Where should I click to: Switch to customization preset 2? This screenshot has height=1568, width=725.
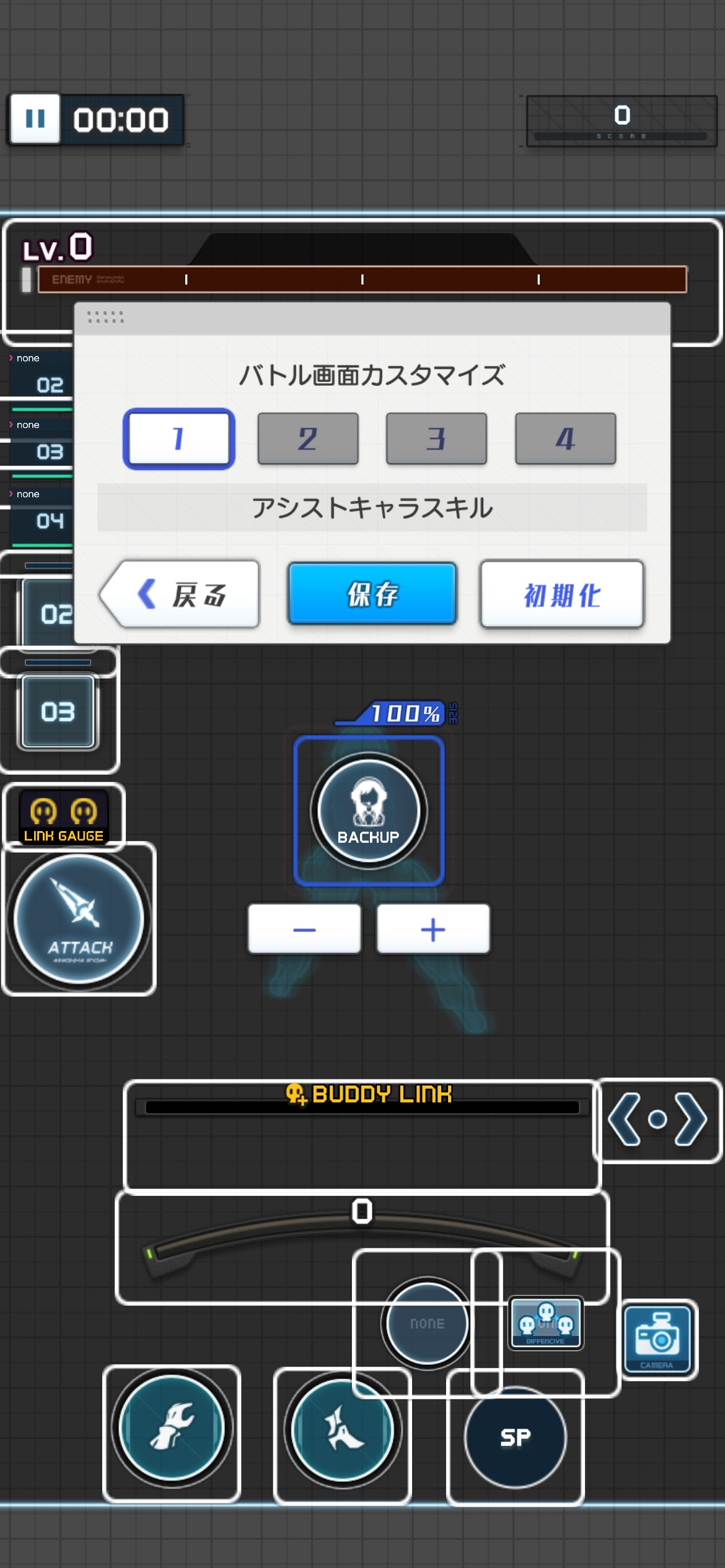pos(308,438)
